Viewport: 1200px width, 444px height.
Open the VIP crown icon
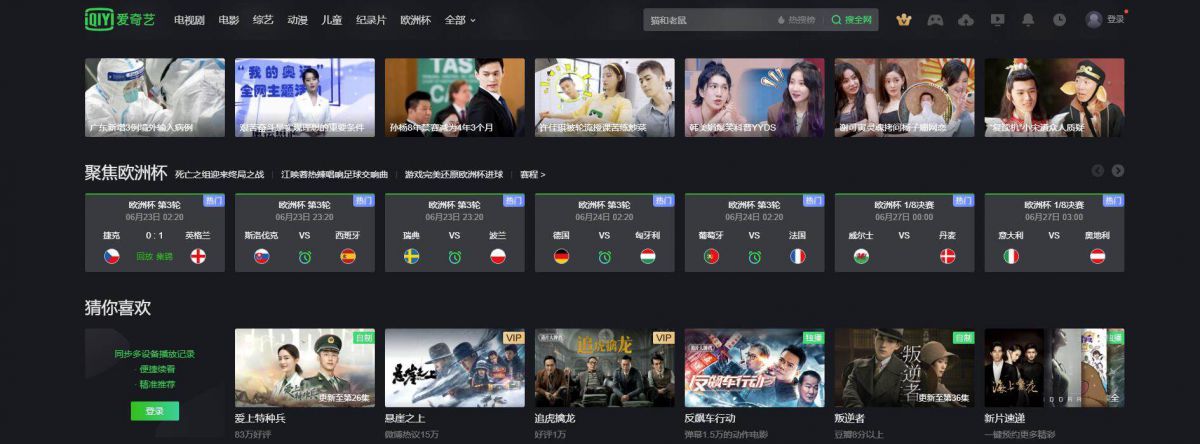click(x=905, y=20)
